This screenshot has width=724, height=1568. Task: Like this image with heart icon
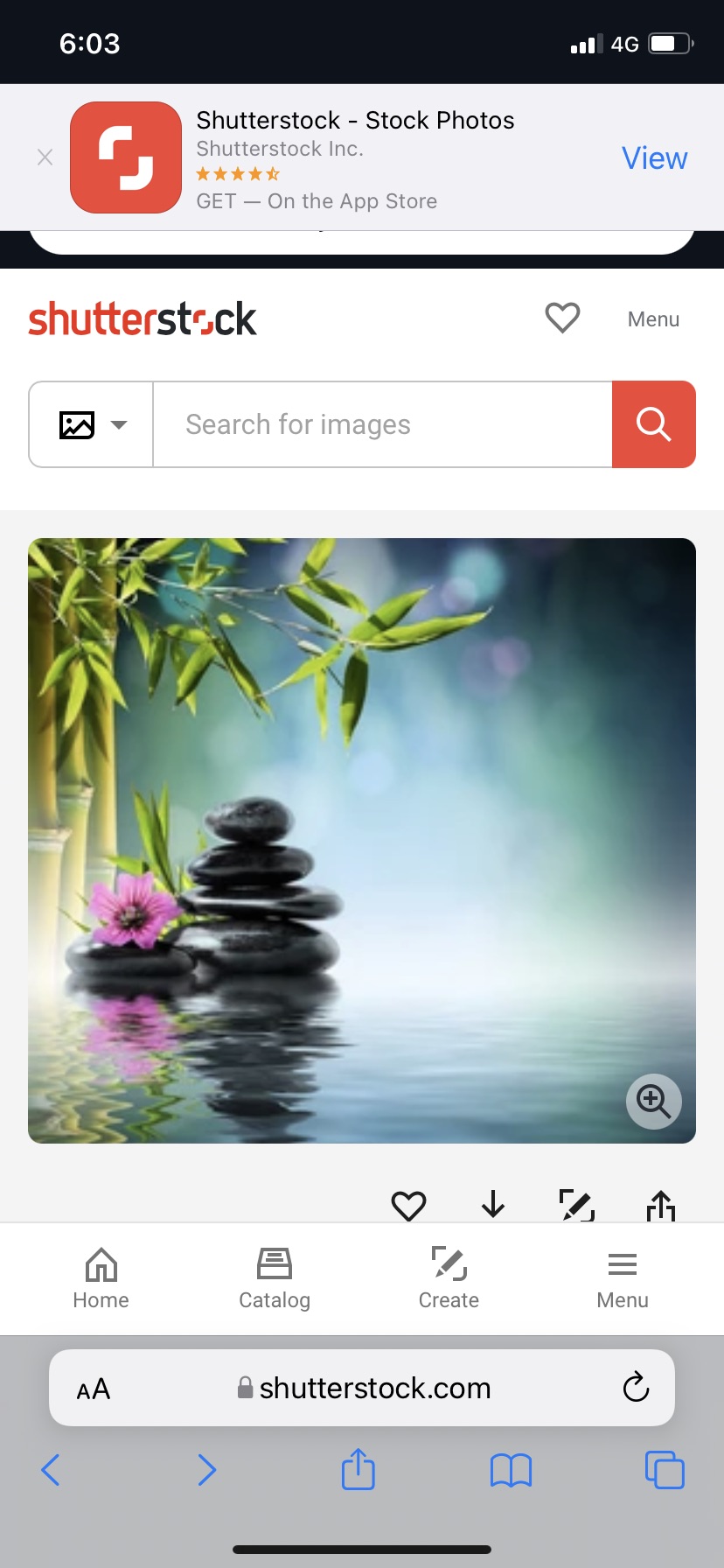(408, 1206)
